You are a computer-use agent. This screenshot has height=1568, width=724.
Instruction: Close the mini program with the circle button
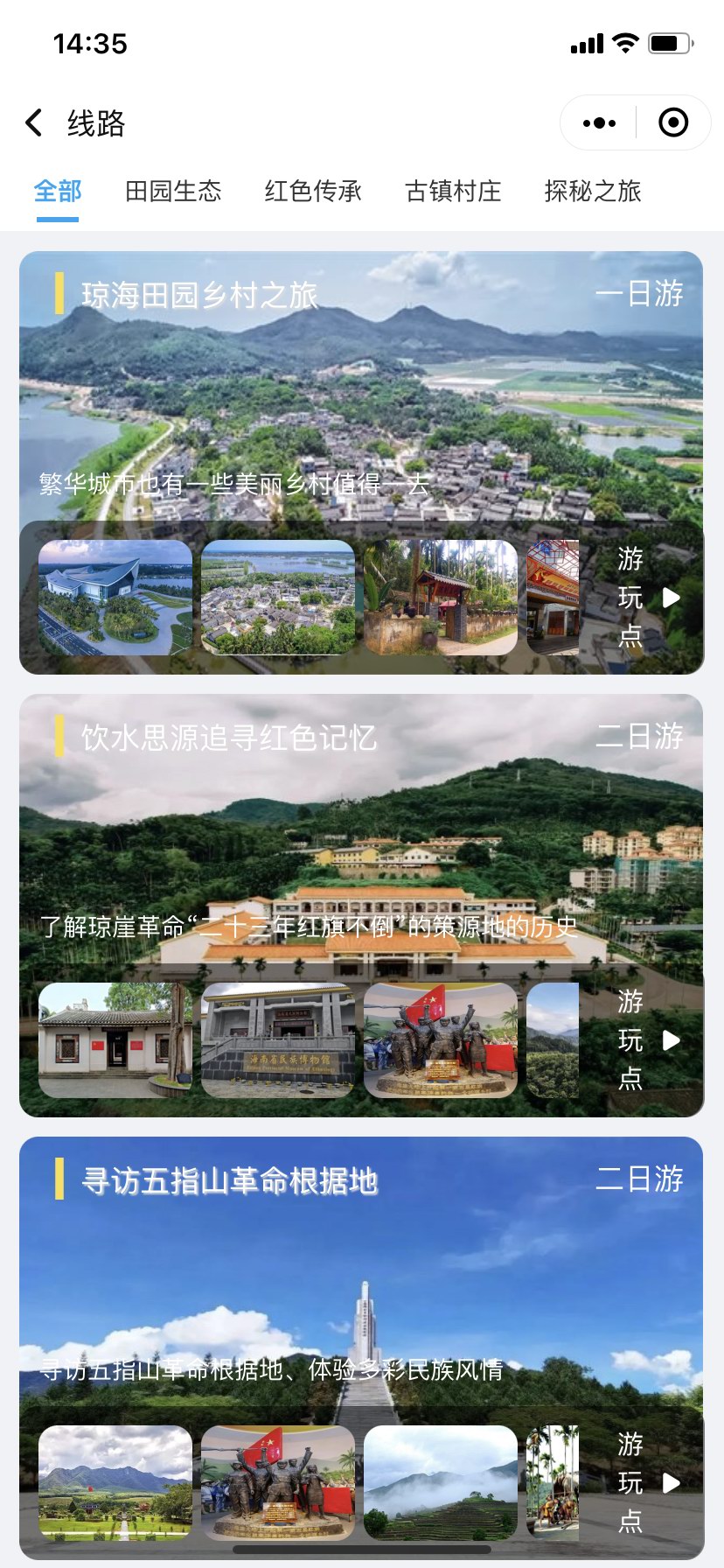(672, 123)
